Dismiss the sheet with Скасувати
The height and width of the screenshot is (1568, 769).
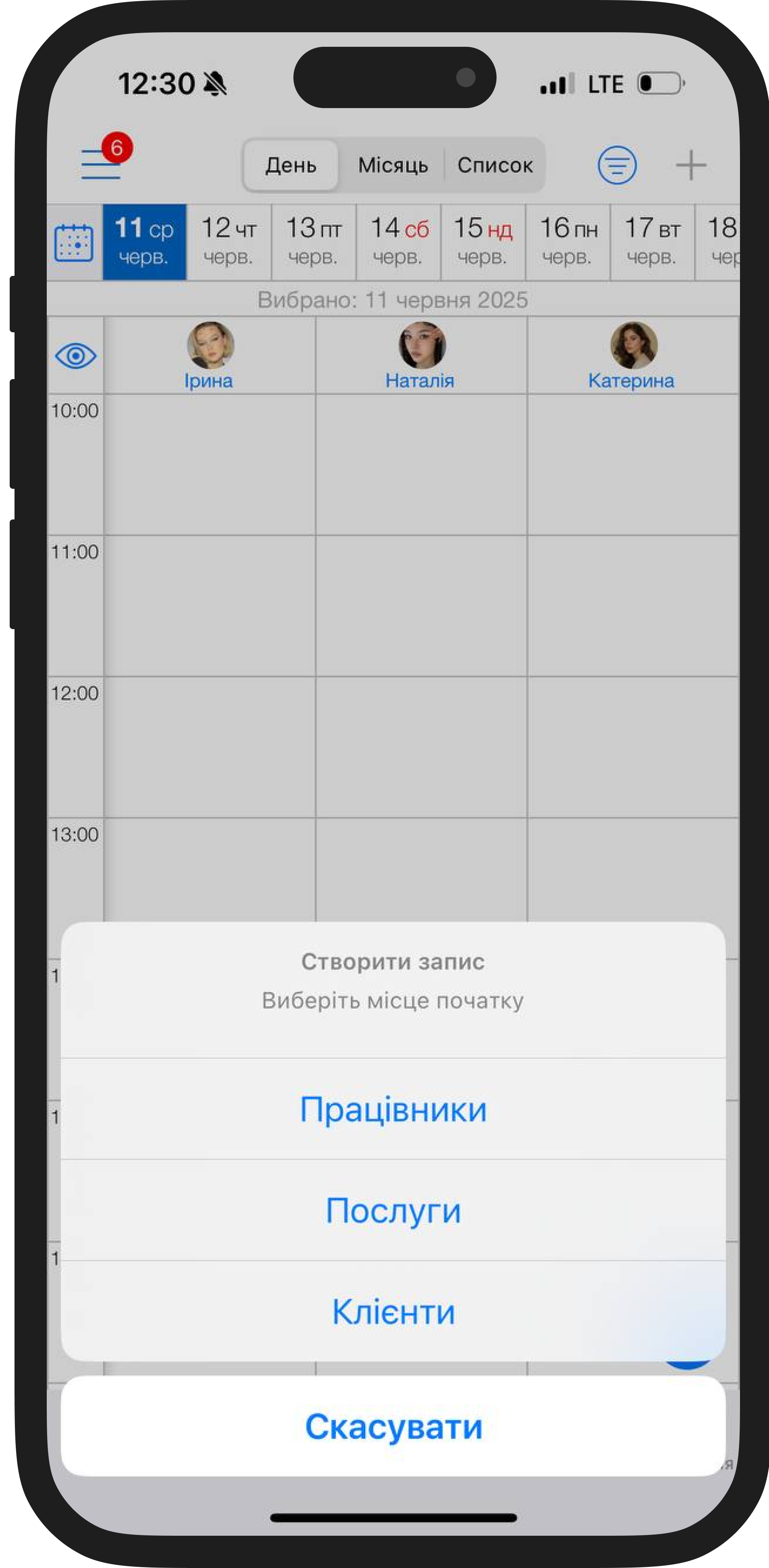[x=393, y=1427]
